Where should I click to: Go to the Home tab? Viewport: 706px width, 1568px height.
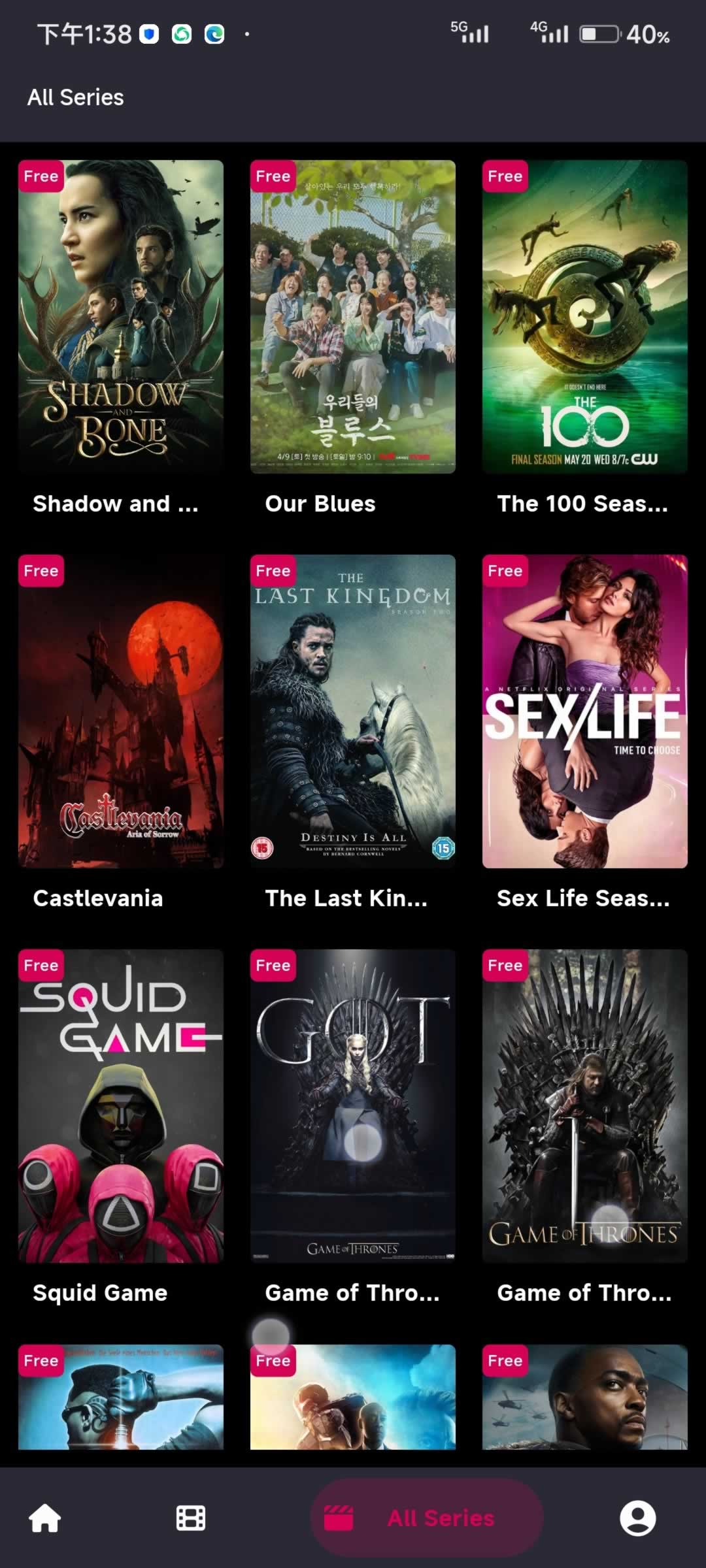click(44, 1518)
